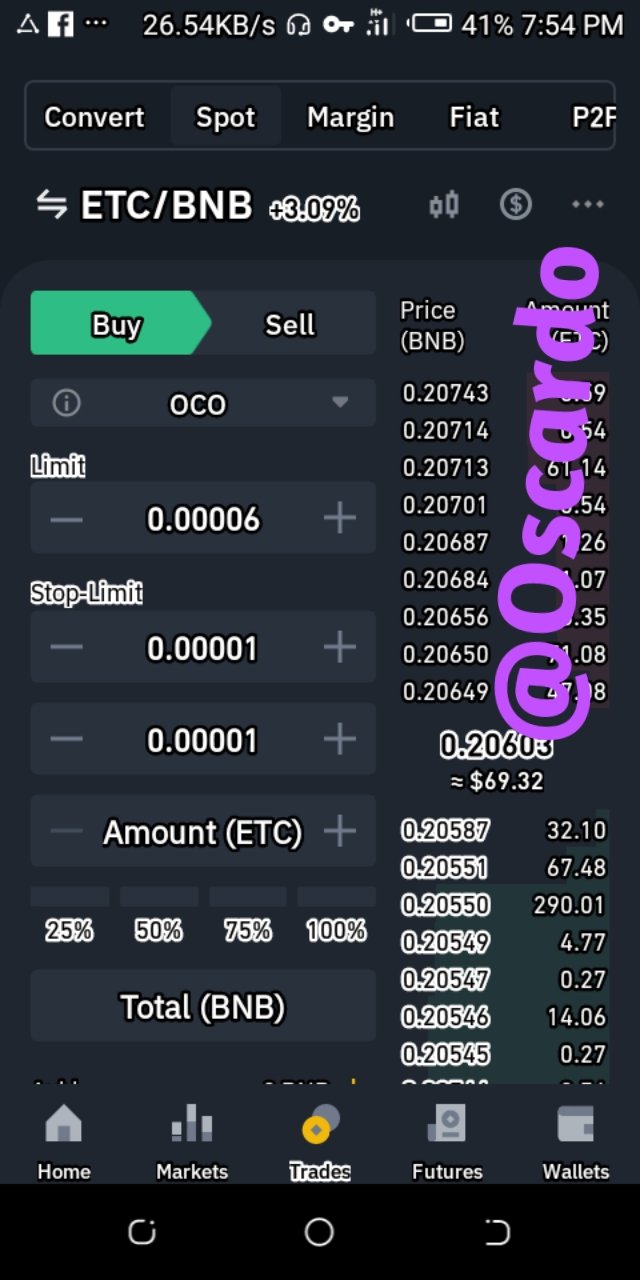Open the three-dot overflow menu

tap(588, 205)
